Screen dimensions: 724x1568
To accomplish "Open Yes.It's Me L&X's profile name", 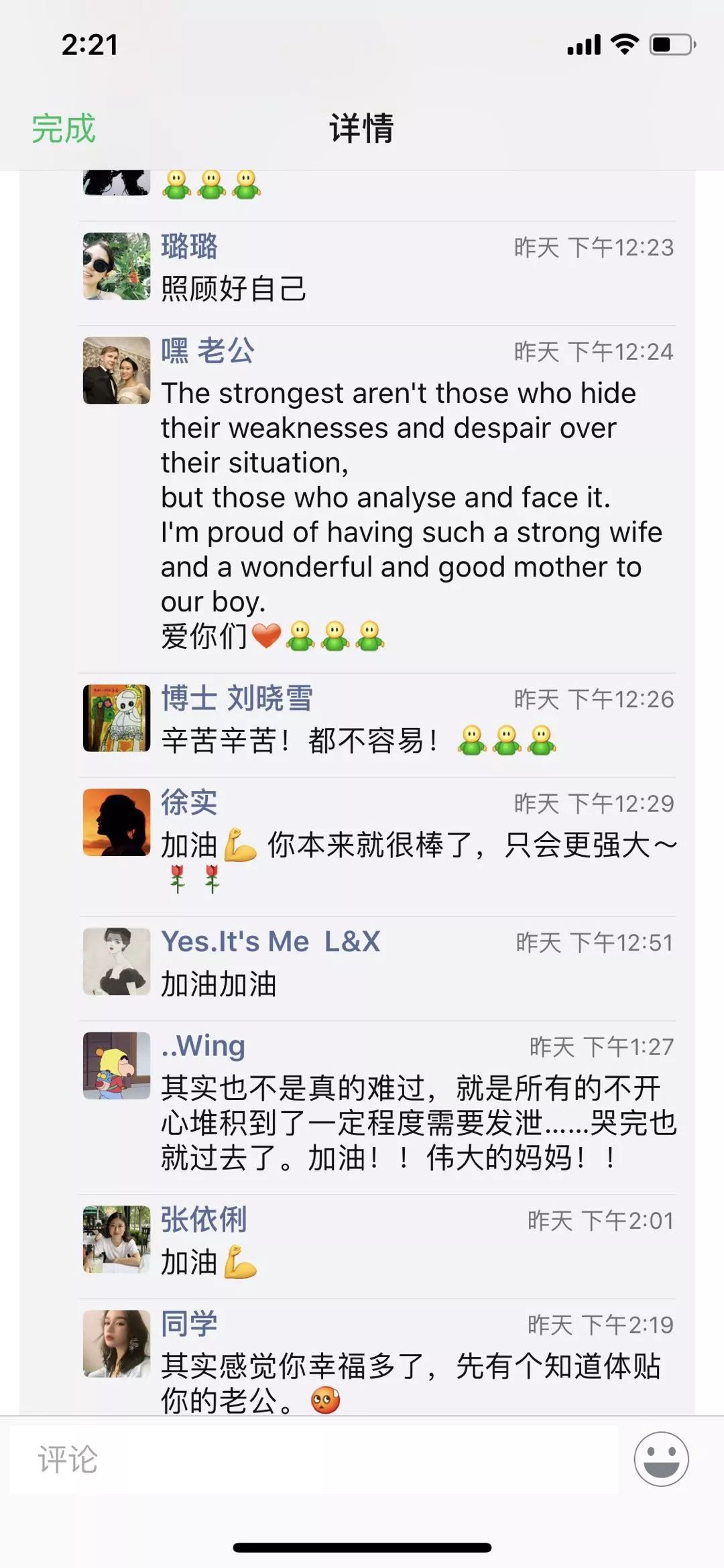I will click(x=271, y=943).
